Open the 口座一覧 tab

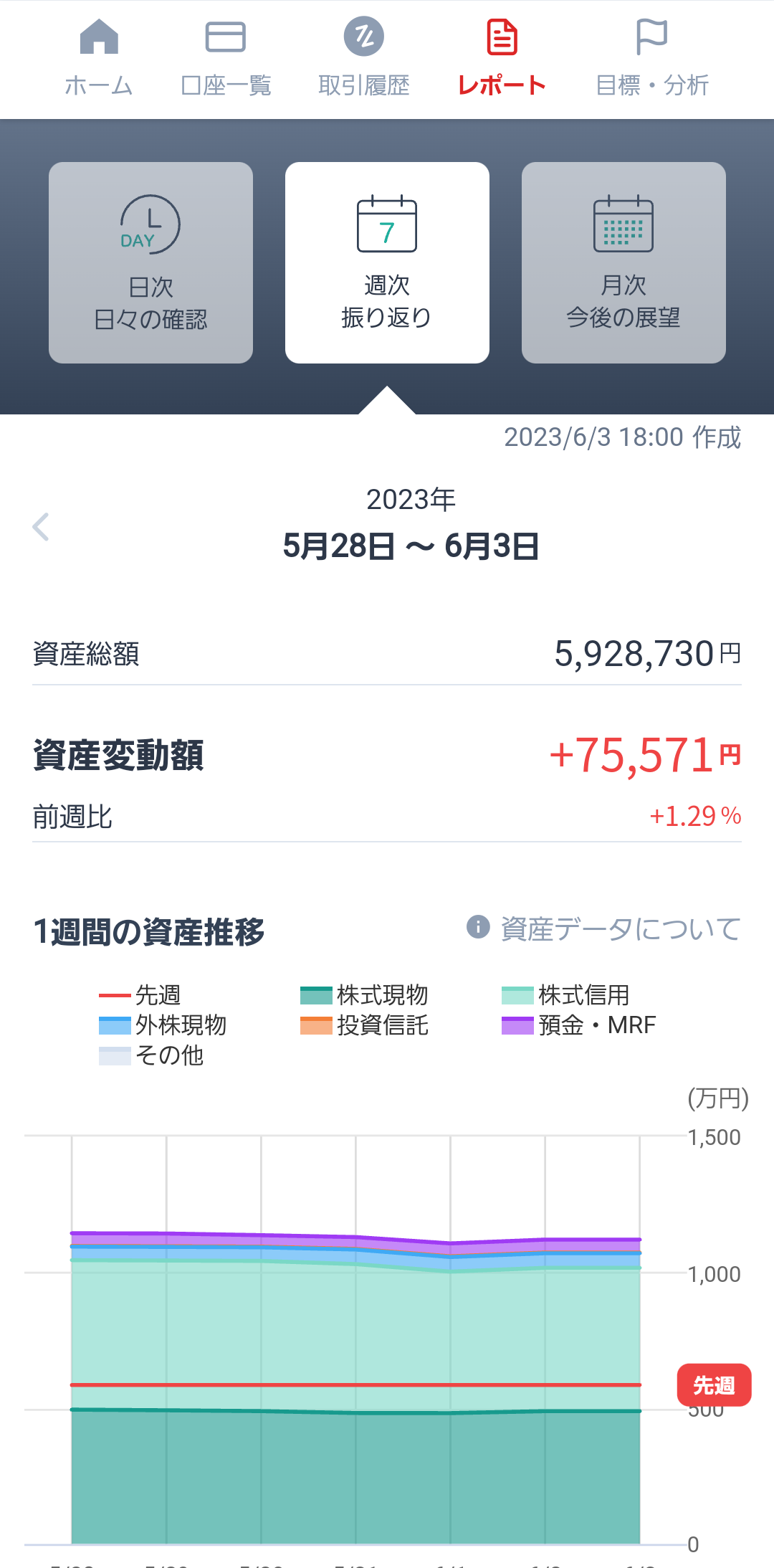point(226,59)
